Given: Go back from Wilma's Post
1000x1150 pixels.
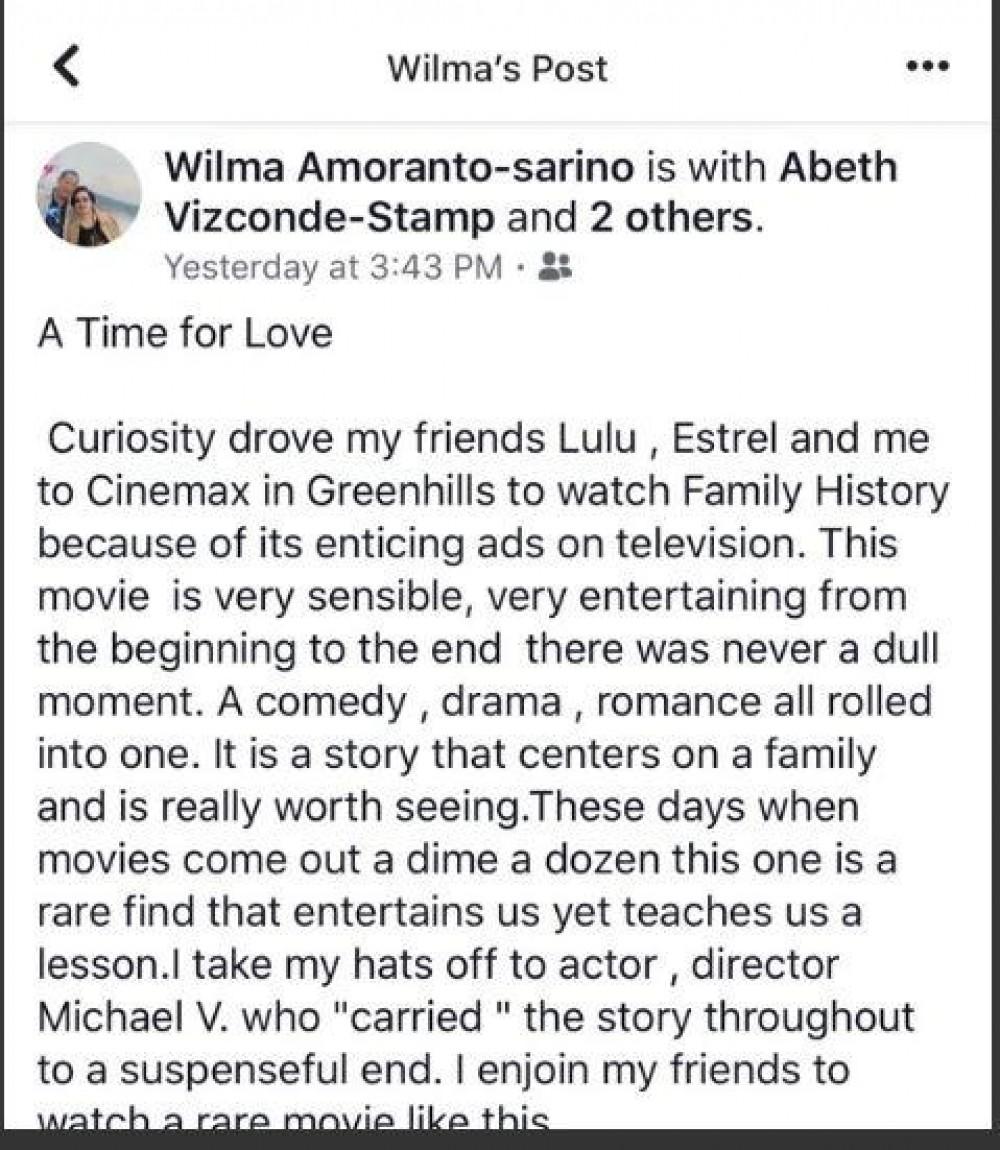Looking at the screenshot, I should [66, 67].
